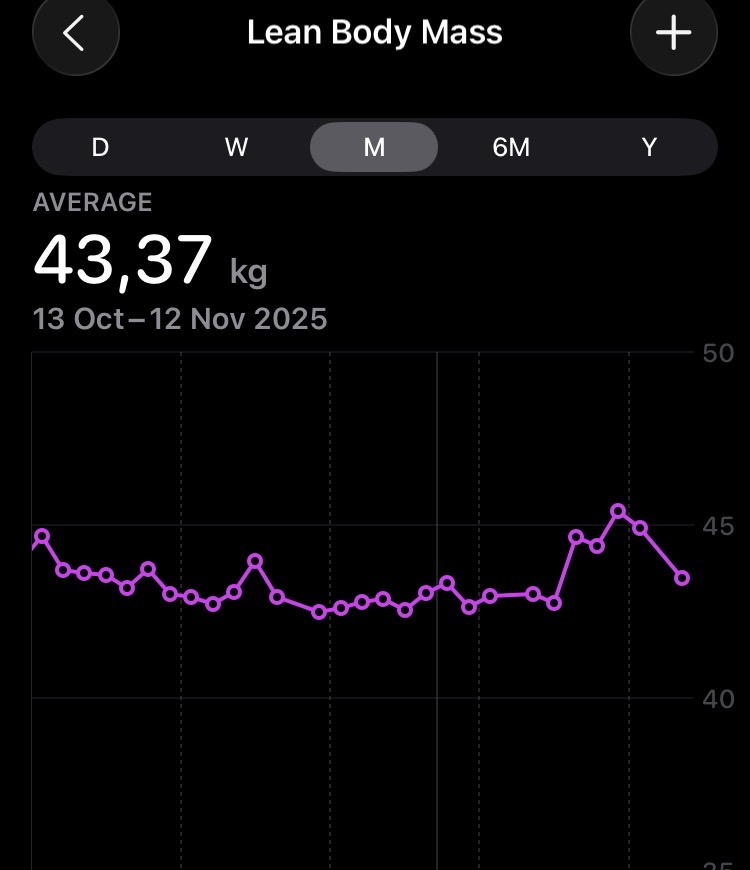Show the 6M chart range
This screenshot has width=750, height=870.
tap(511, 148)
